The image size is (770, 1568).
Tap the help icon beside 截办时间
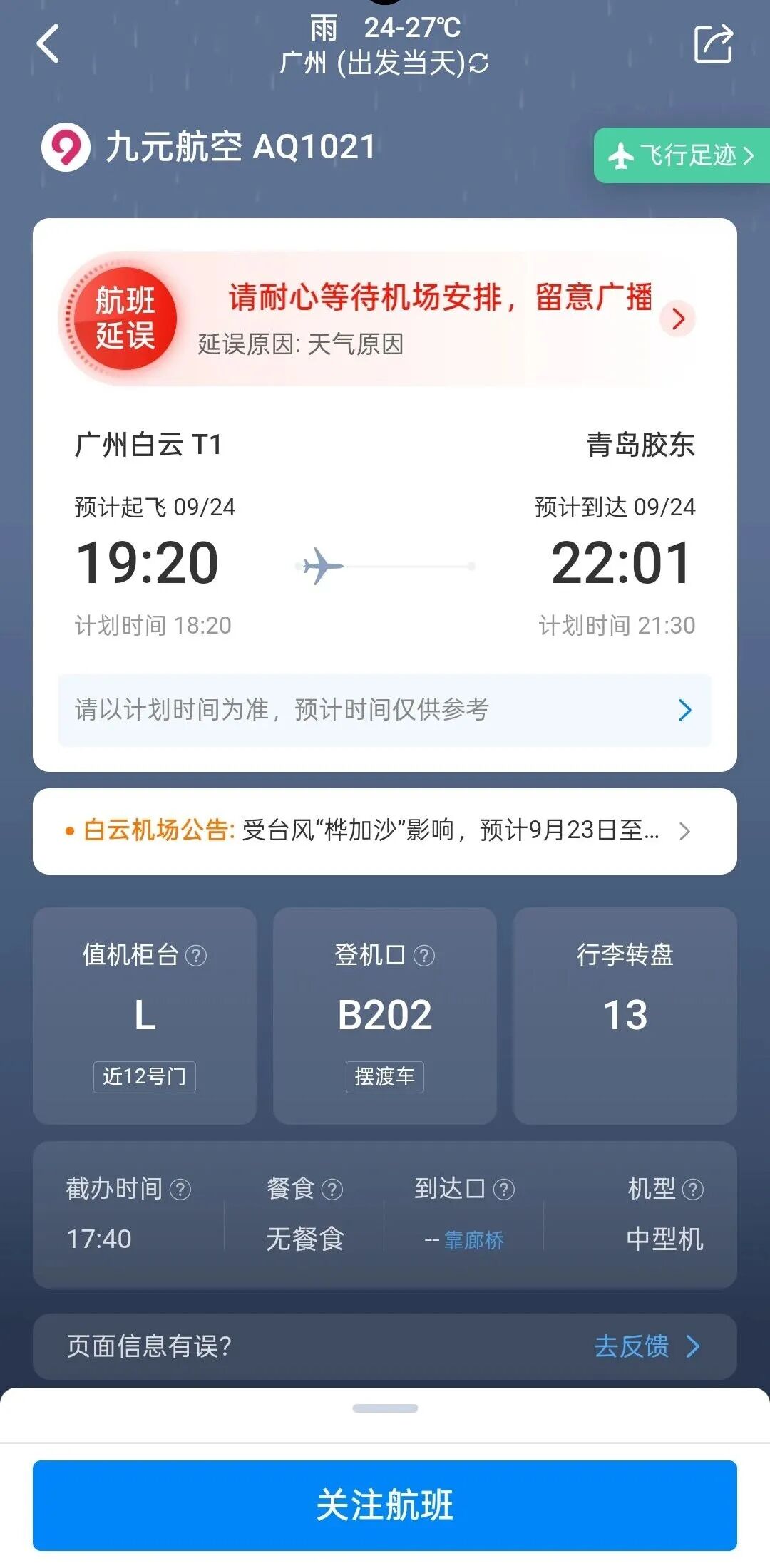pos(180,1190)
